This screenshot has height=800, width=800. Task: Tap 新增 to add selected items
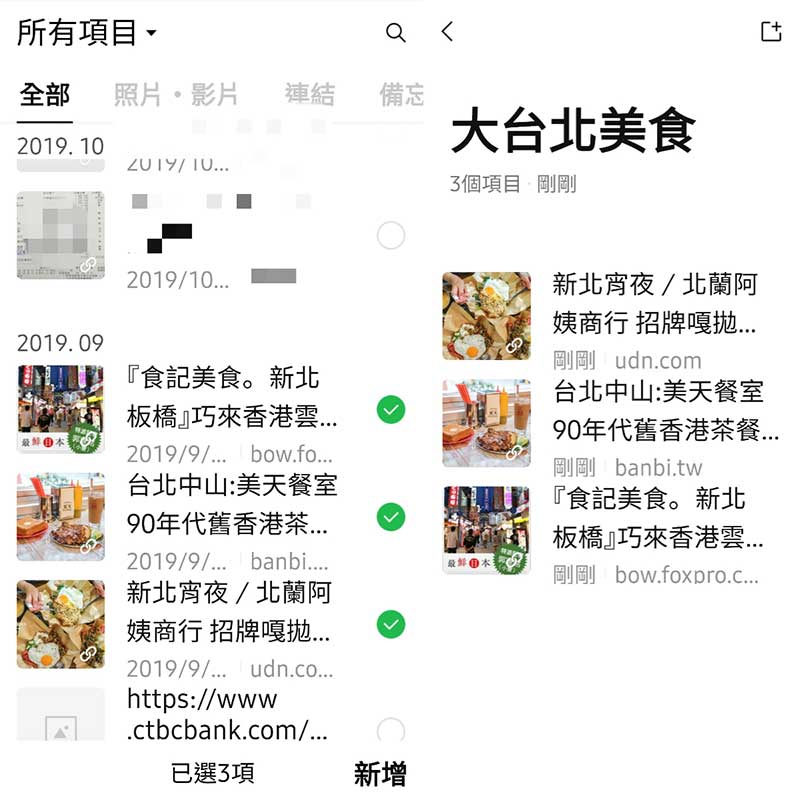380,773
